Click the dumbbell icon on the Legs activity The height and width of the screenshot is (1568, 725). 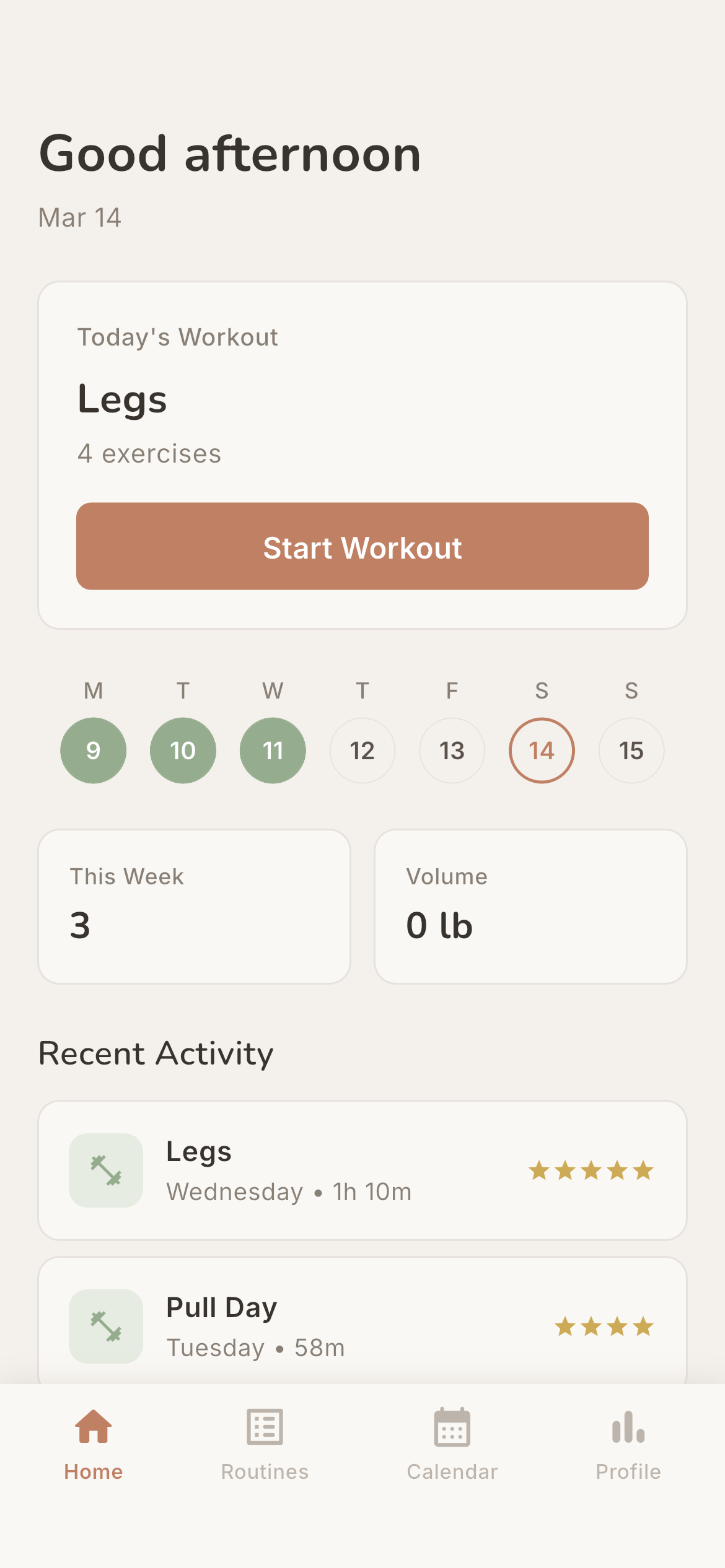105,1170
